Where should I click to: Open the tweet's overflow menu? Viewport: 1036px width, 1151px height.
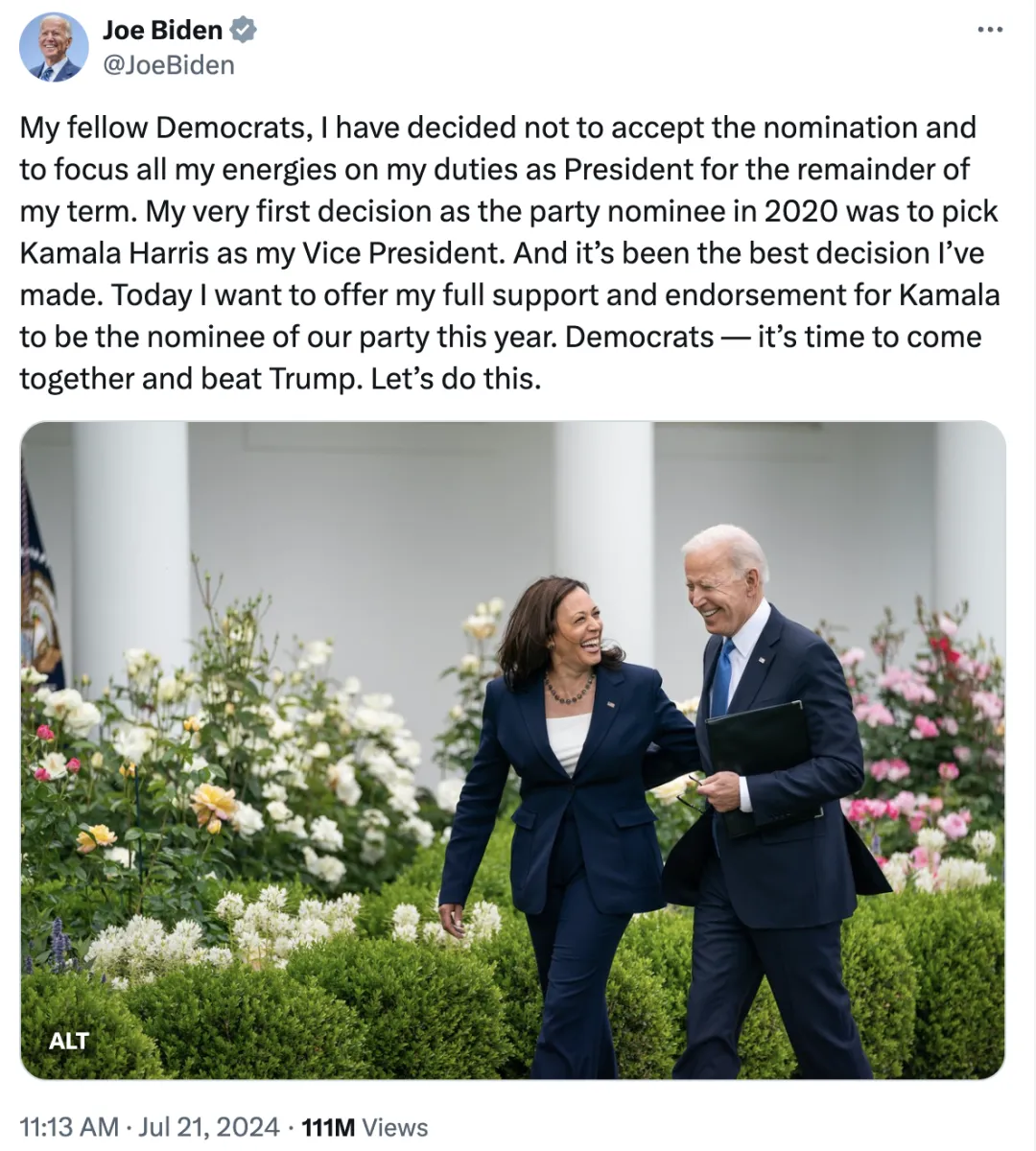tap(990, 31)
